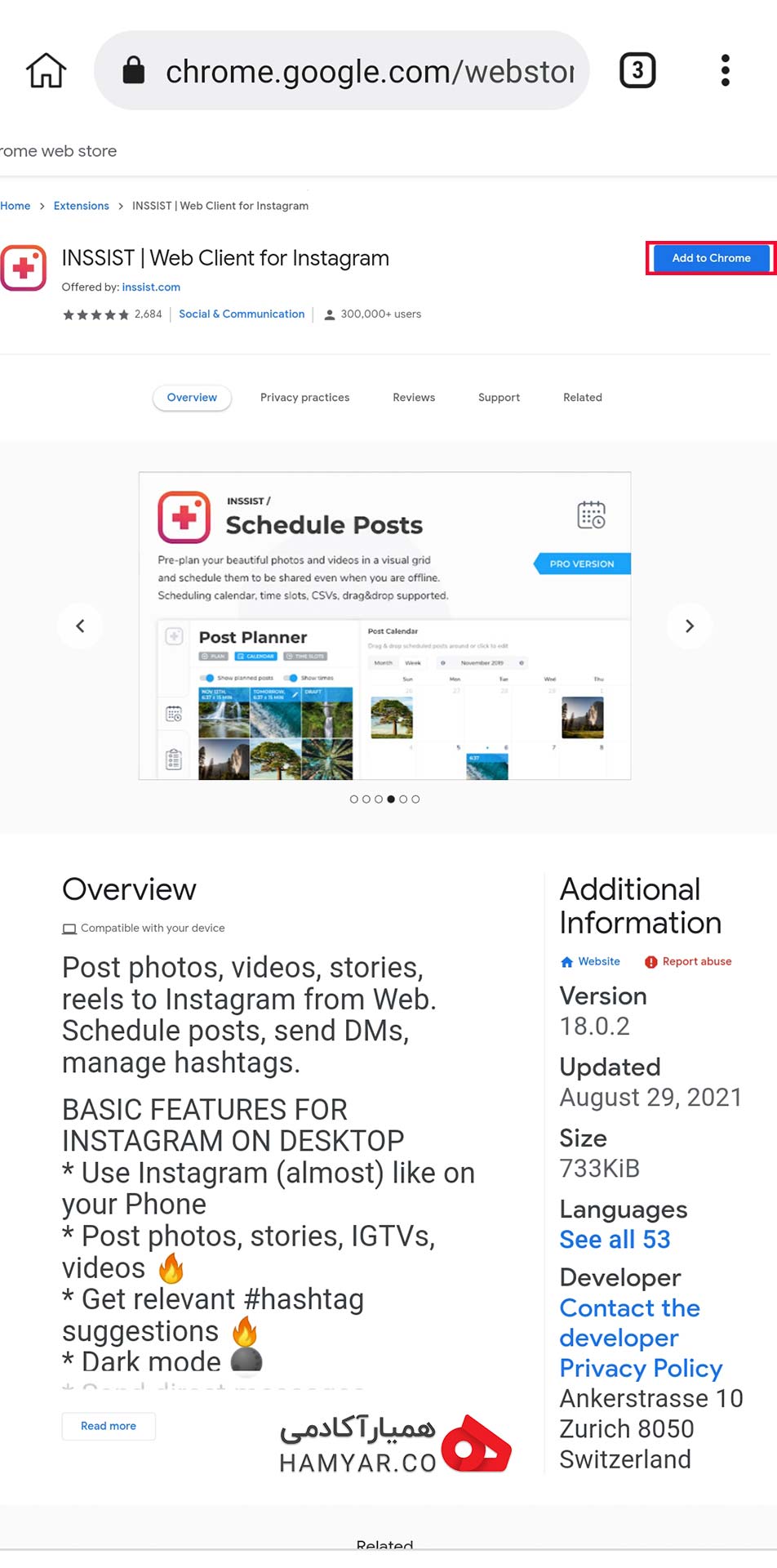Open the Privacy Policy link
Viewport: 777px width, 1568px height.
coord(641,1369)
